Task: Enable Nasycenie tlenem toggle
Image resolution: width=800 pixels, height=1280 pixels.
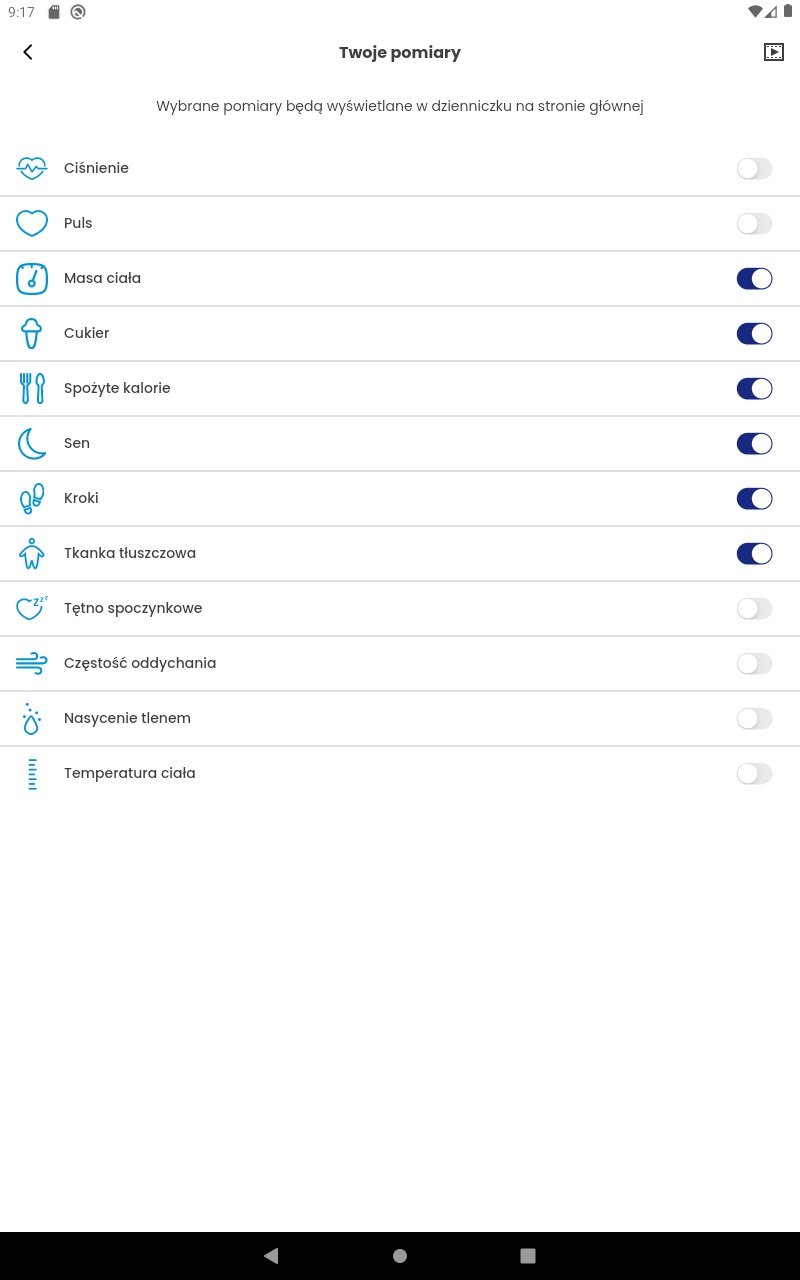Action: (x=754, y=719)
